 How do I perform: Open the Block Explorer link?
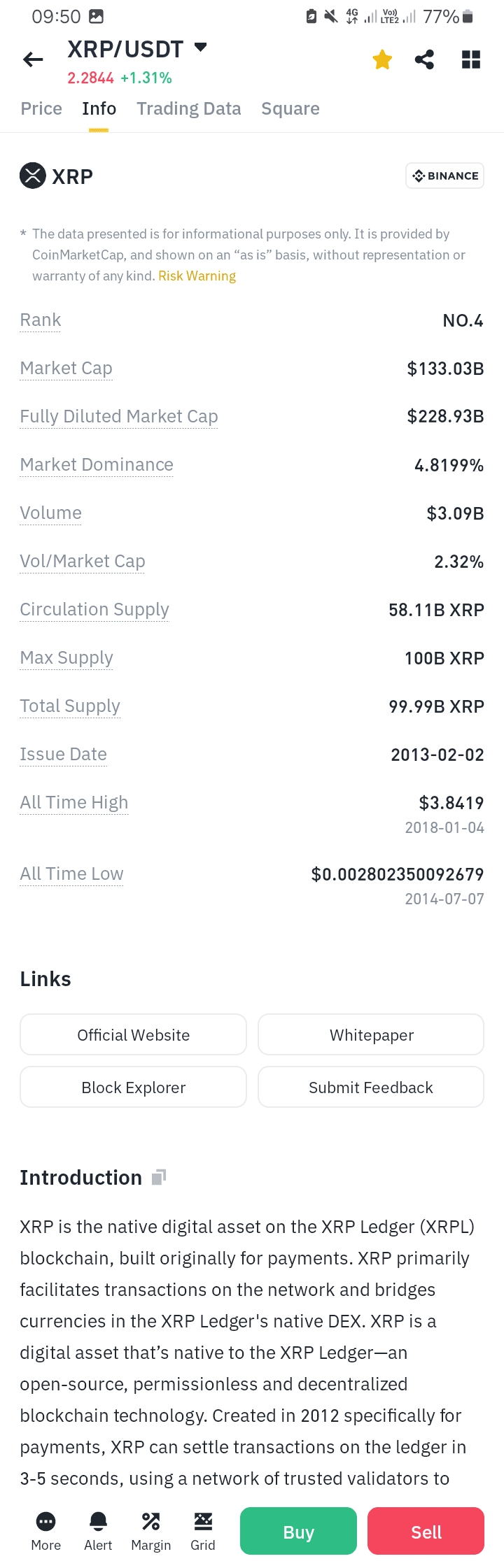click(x=133, y=1087)
